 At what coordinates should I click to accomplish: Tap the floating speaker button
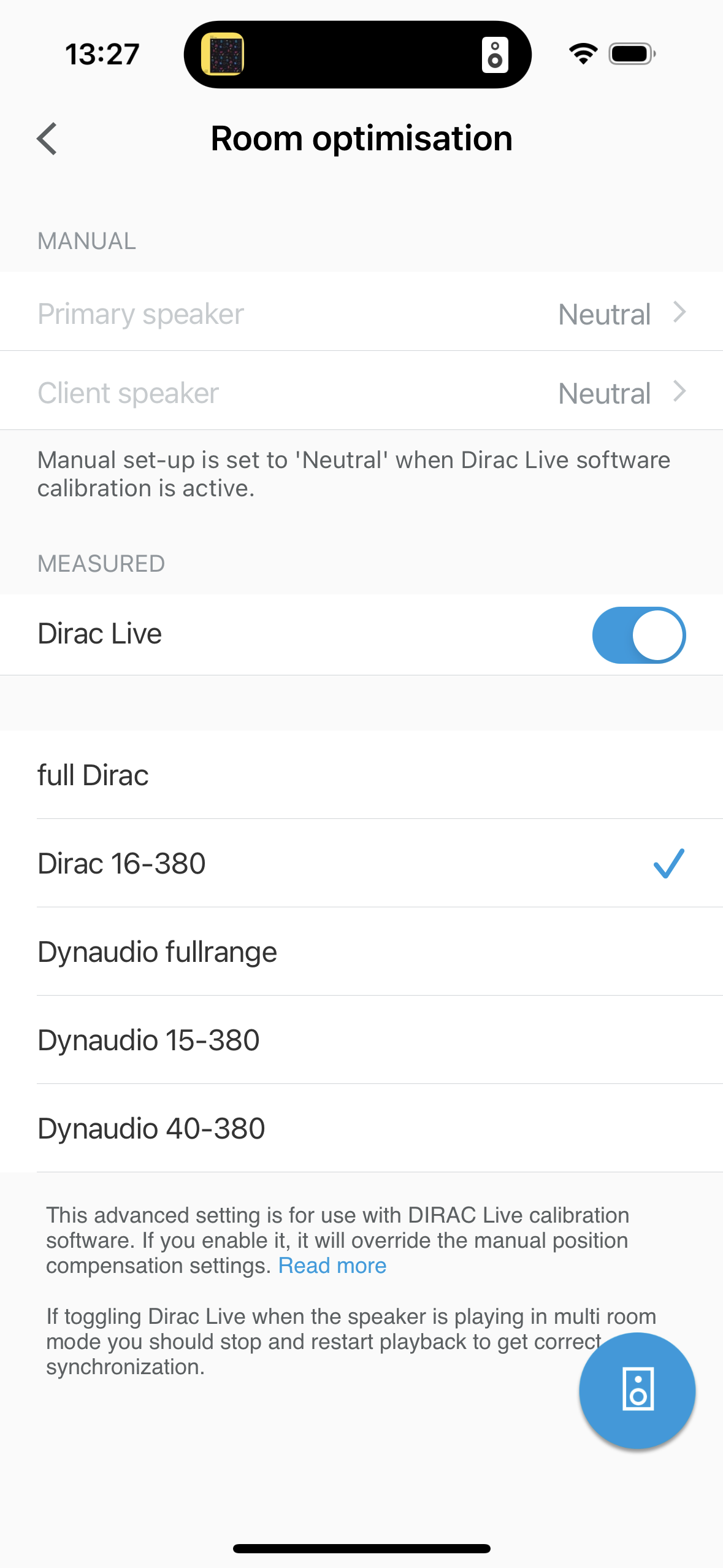tap(637, 1390)
